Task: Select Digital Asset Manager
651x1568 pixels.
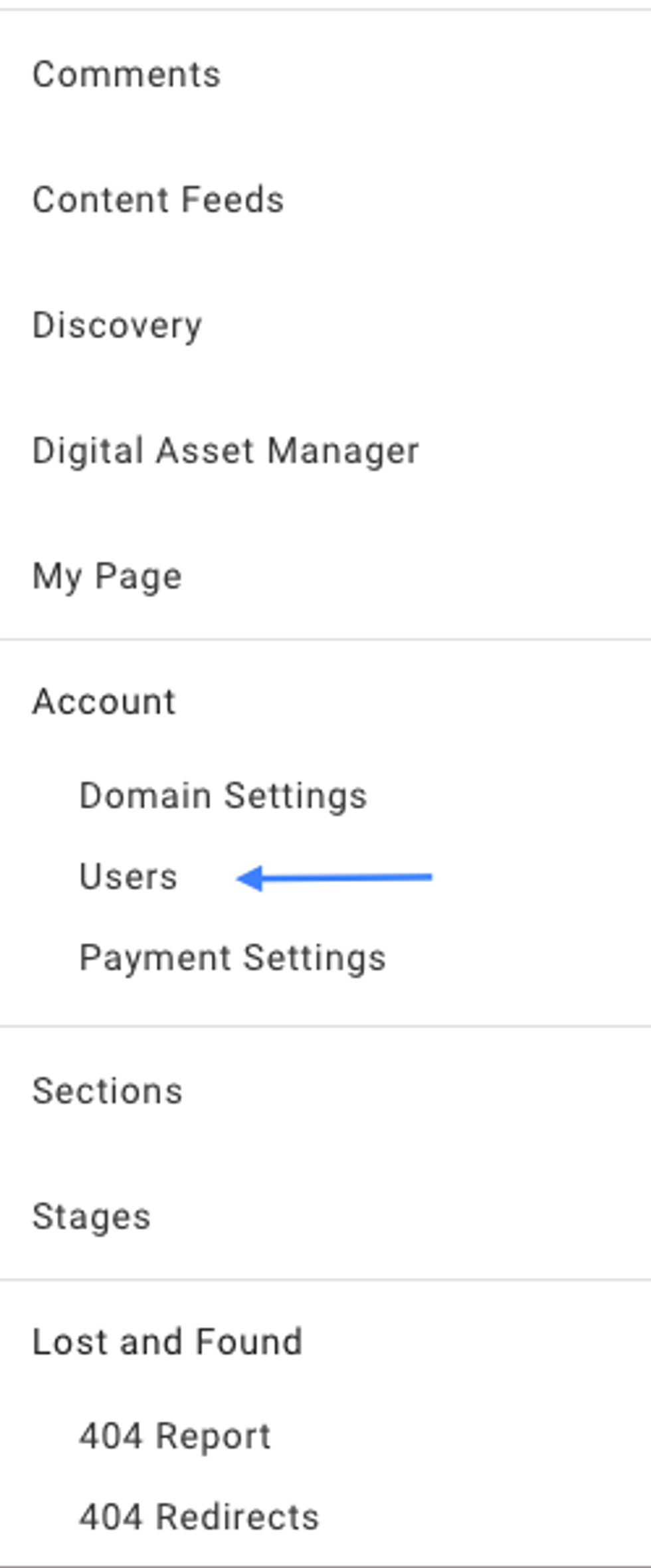Action: coord(225,451)
